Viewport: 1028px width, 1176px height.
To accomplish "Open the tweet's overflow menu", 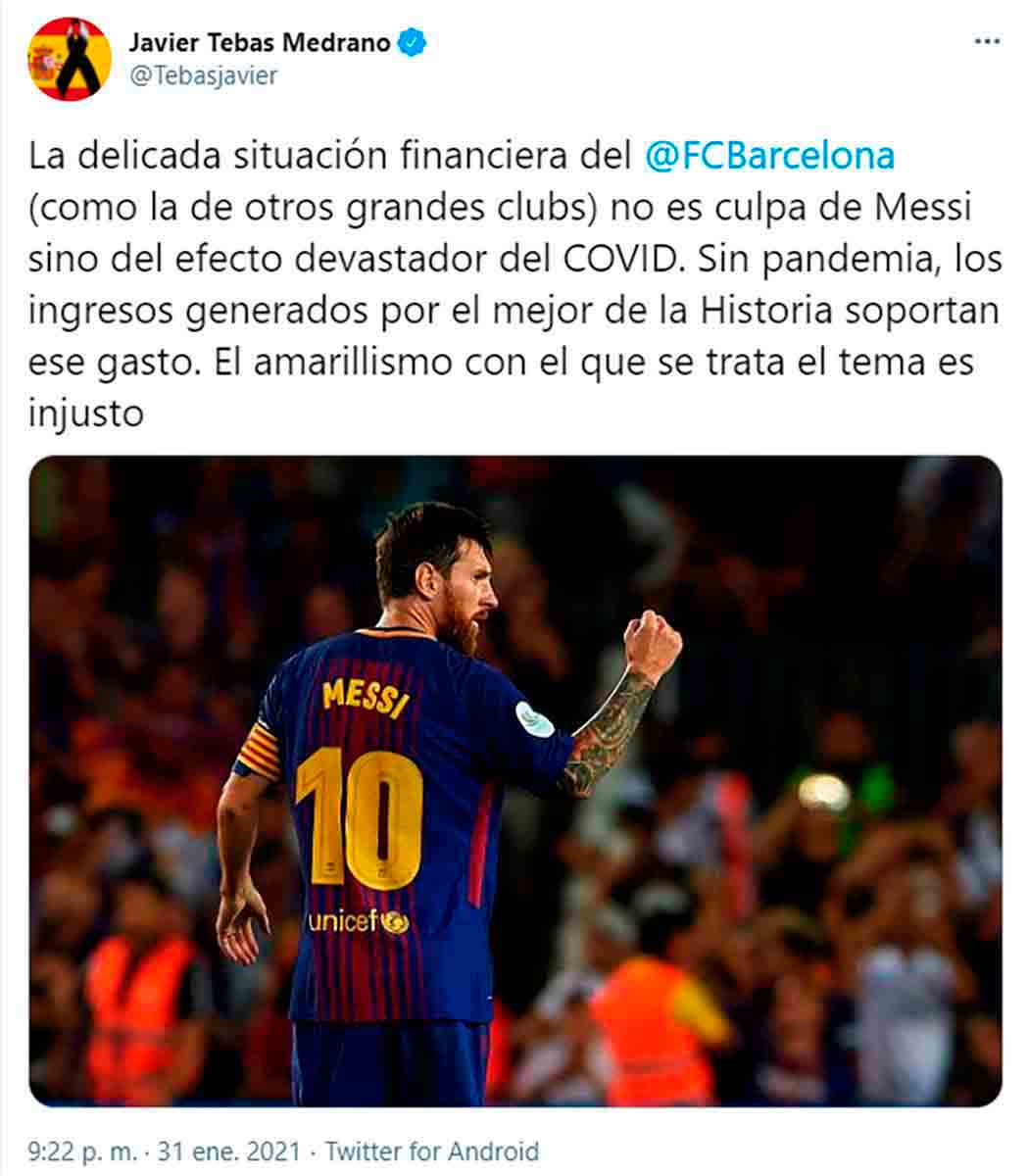I will click(x=986, y=44).
